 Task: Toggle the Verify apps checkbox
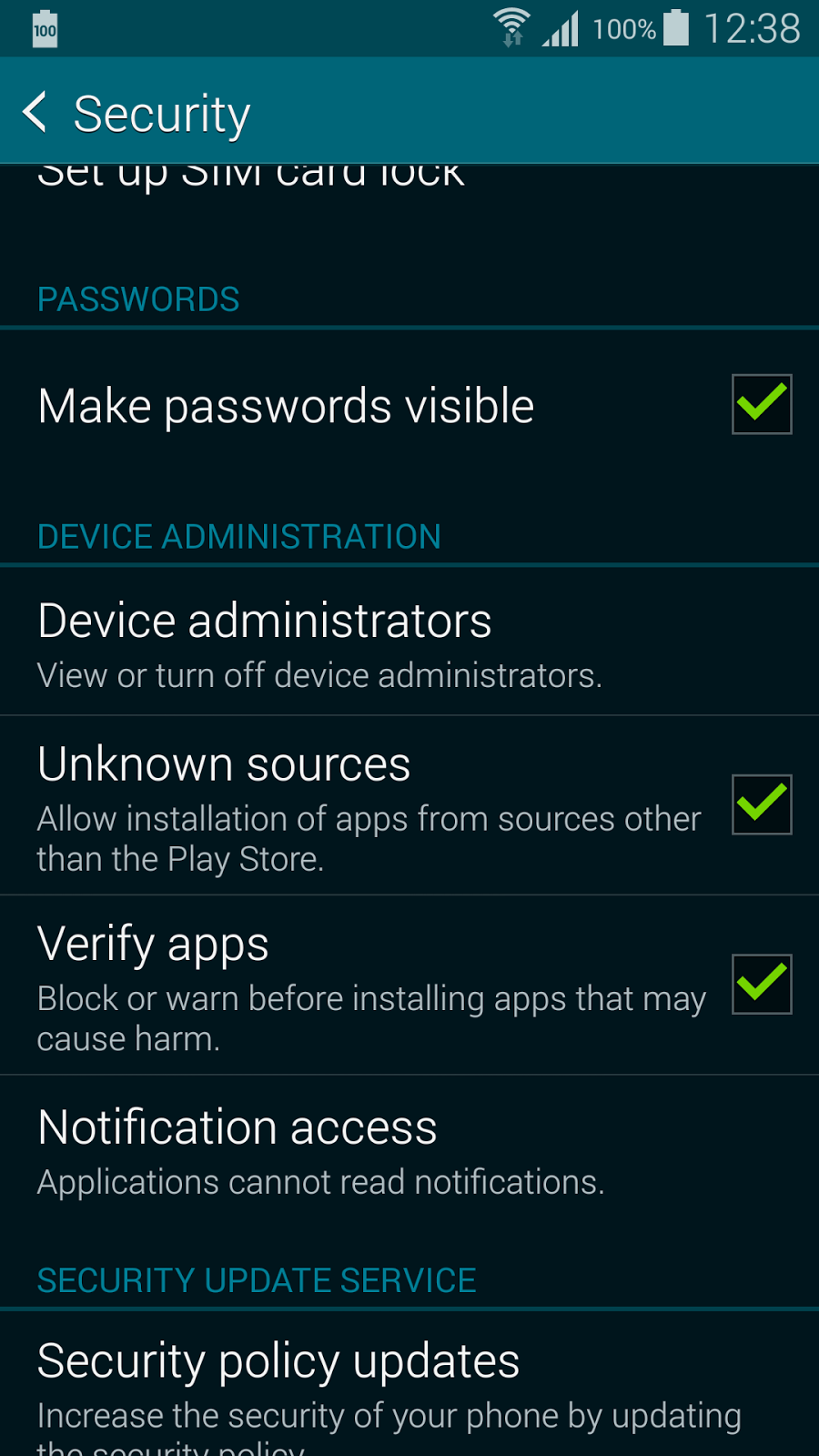pos(762,984)
